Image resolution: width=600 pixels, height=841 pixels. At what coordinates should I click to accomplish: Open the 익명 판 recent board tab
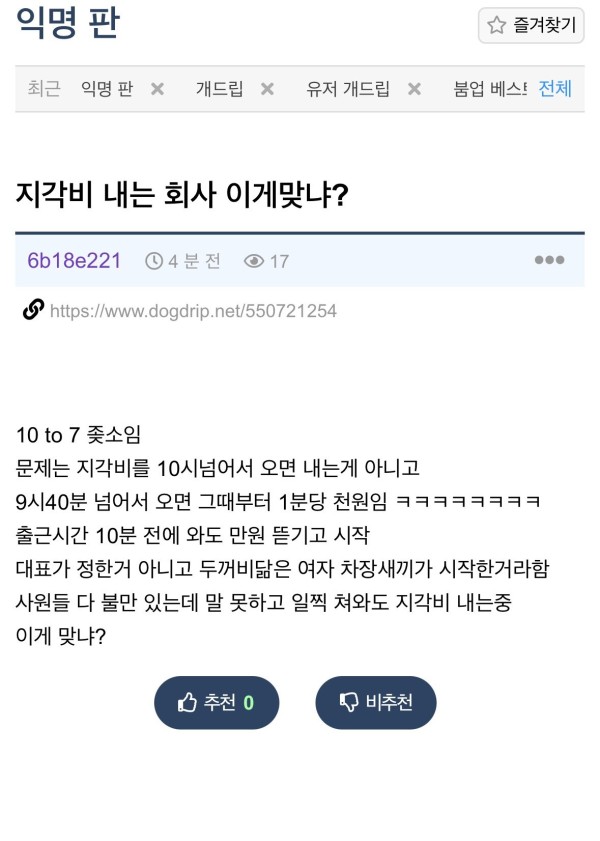(x=106, y=89)
